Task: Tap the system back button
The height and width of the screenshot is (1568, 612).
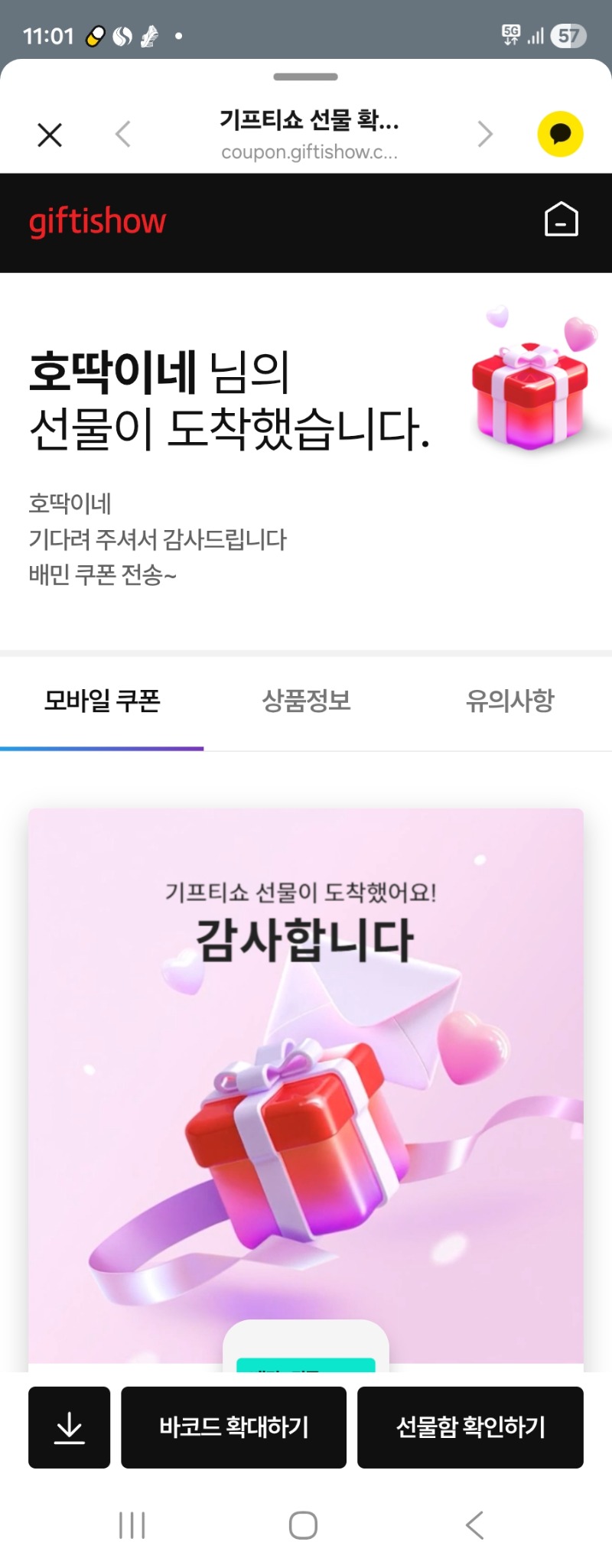Action: pos(475,1525)
